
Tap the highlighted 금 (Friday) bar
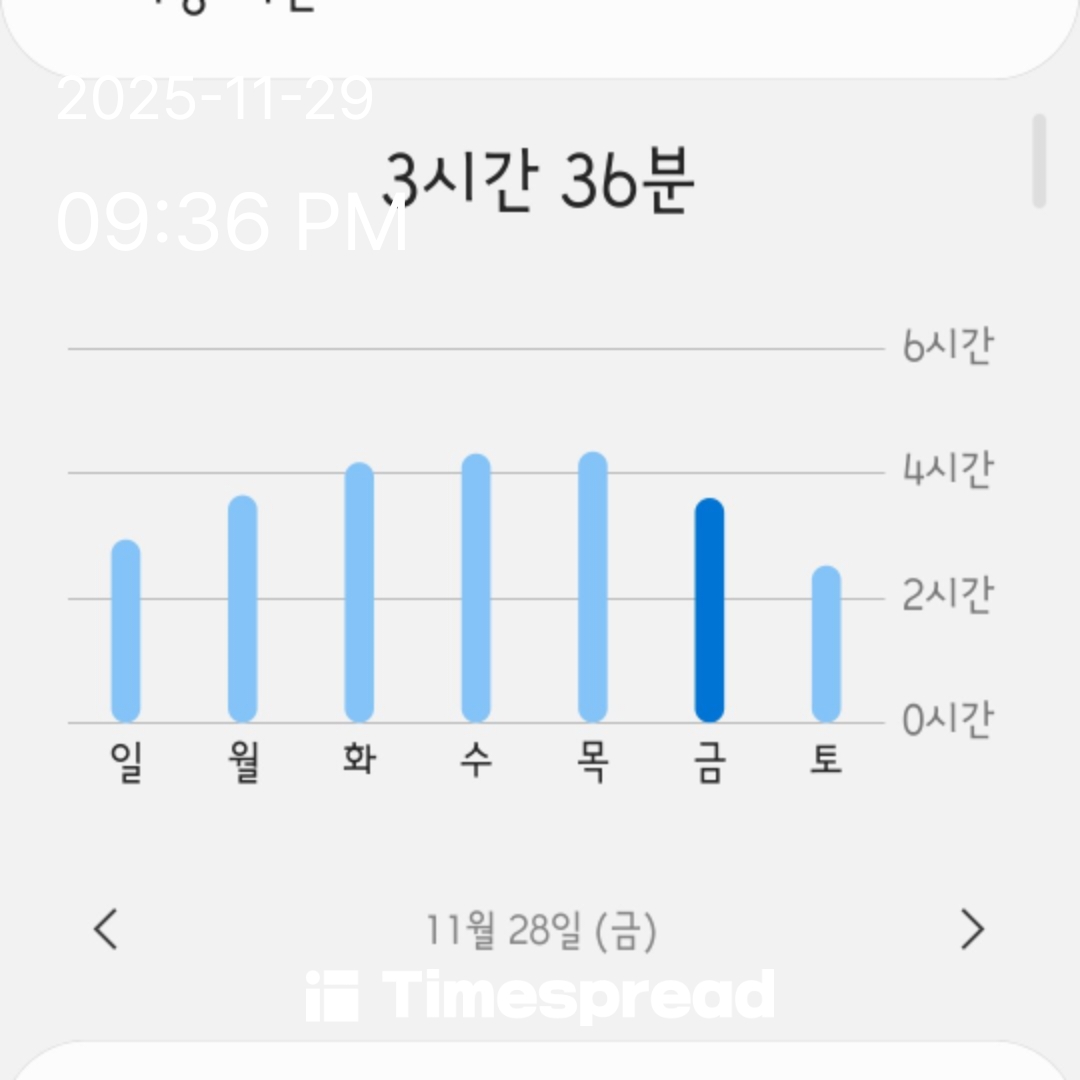click(x=709, y=610)
